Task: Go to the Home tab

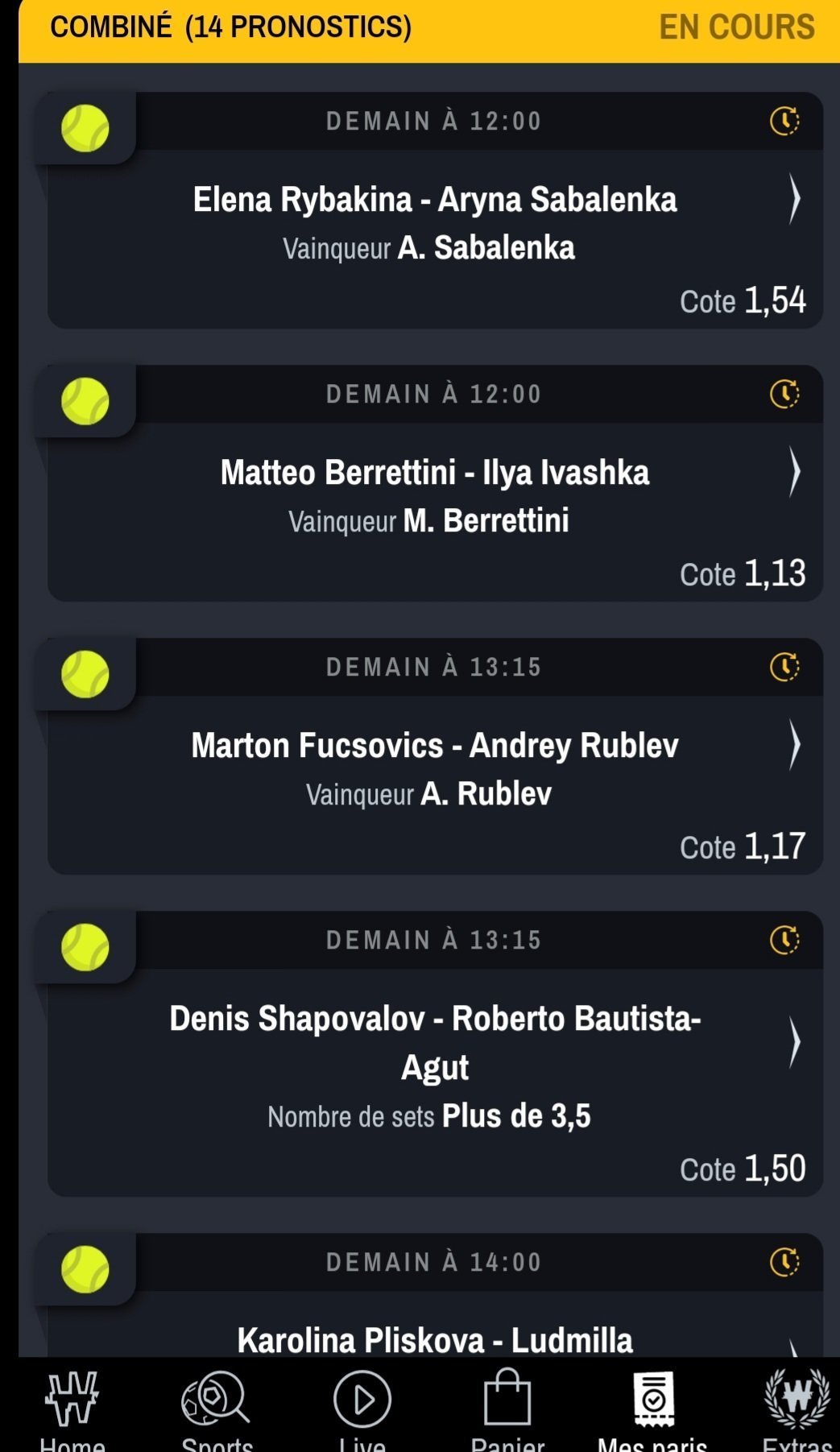Action: (x=72, y=1408)
